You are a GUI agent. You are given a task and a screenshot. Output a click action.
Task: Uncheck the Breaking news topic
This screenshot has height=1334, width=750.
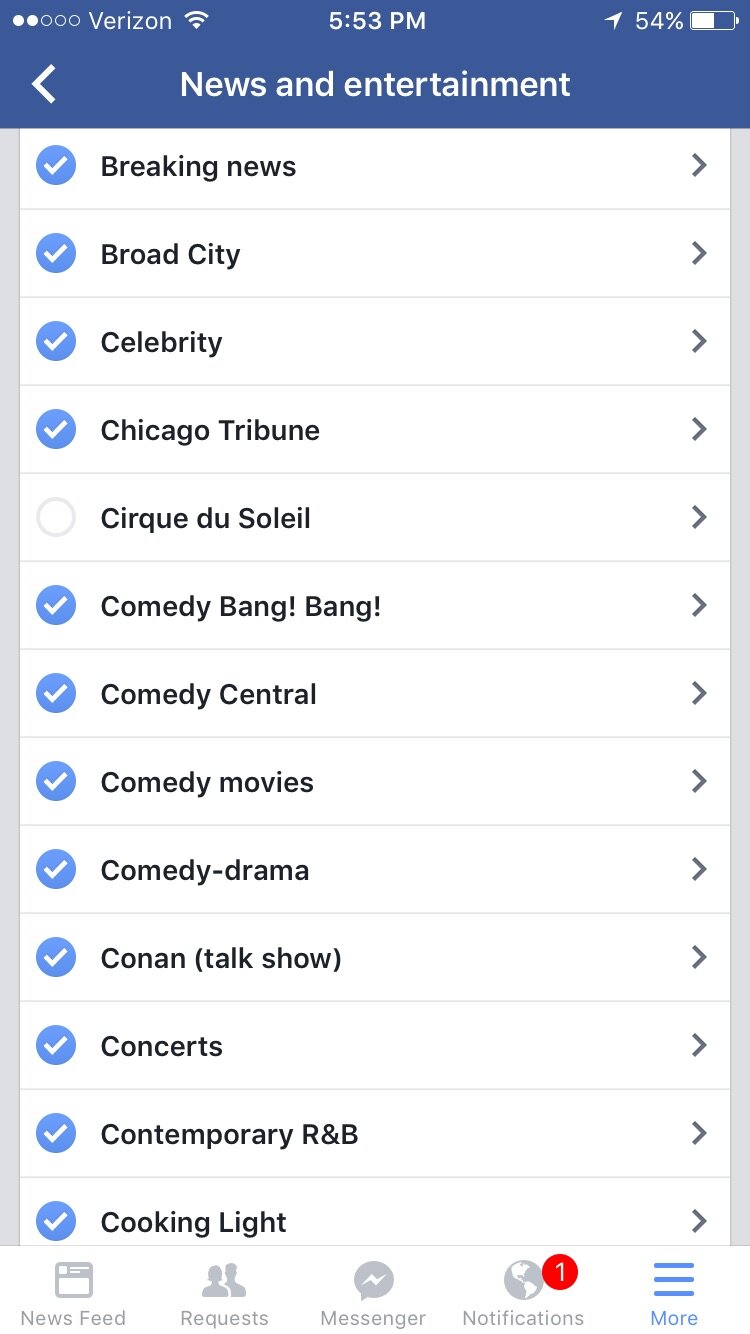[56, 165]
